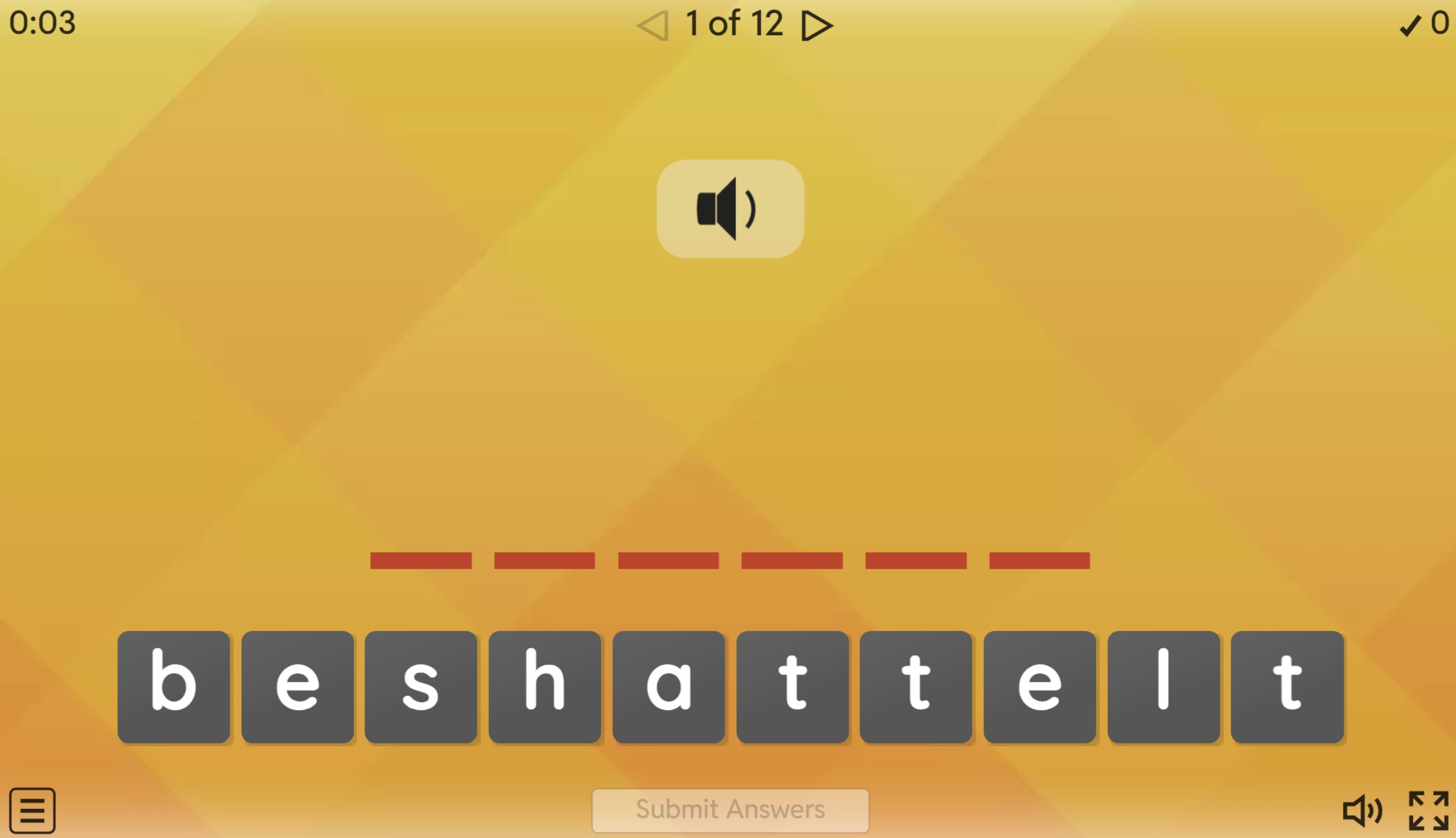
Task: Select the letter tile b
Action: [x=174, y=686]
